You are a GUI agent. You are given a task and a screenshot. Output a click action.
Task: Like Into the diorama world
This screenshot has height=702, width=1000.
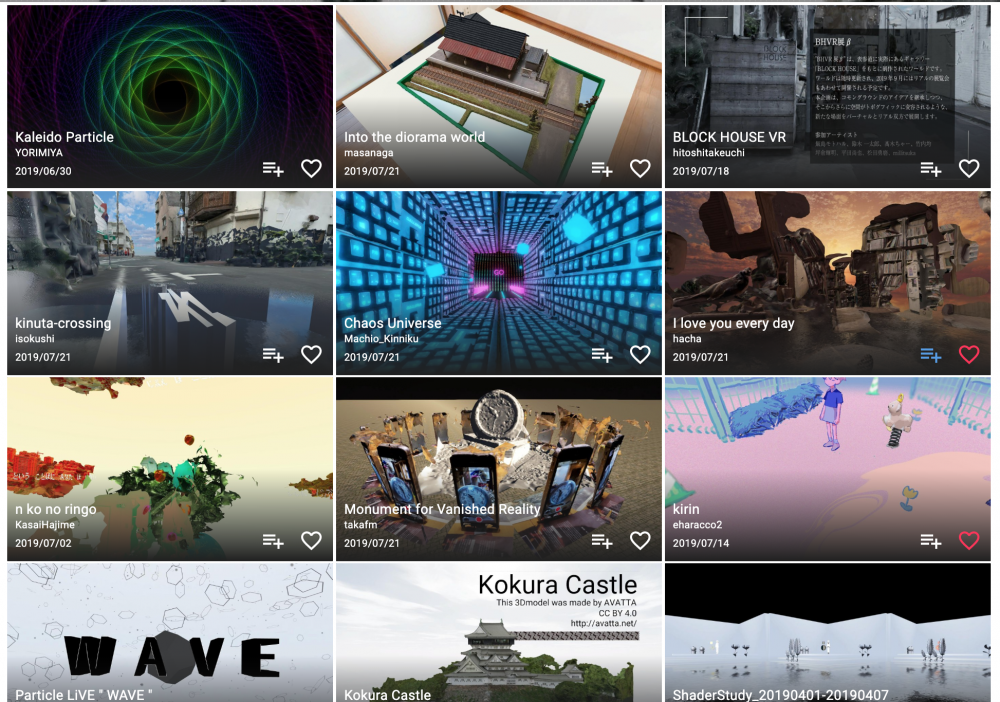[x=640, y=169]
